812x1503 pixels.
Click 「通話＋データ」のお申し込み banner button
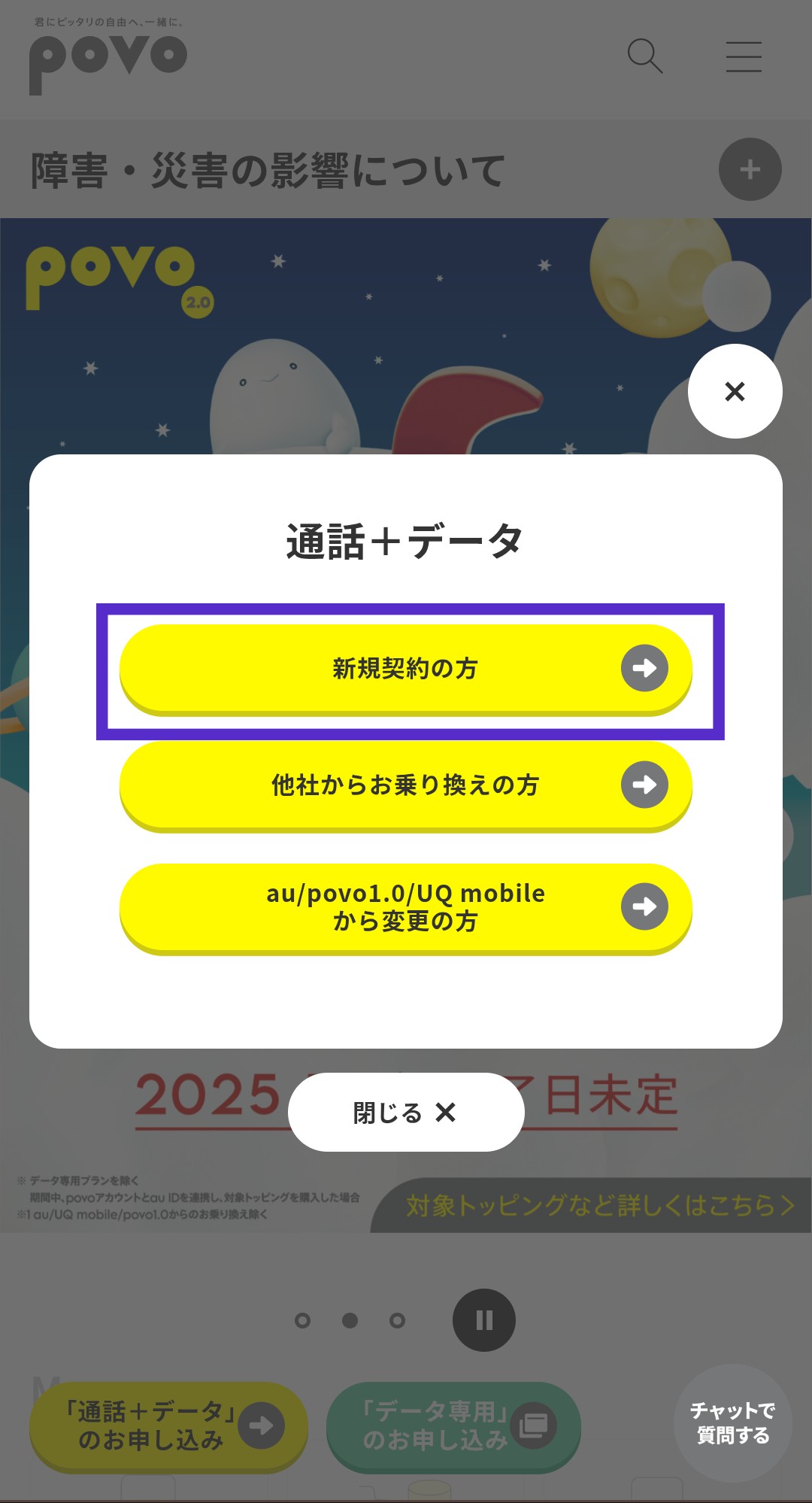click(x=167, y=1426)
